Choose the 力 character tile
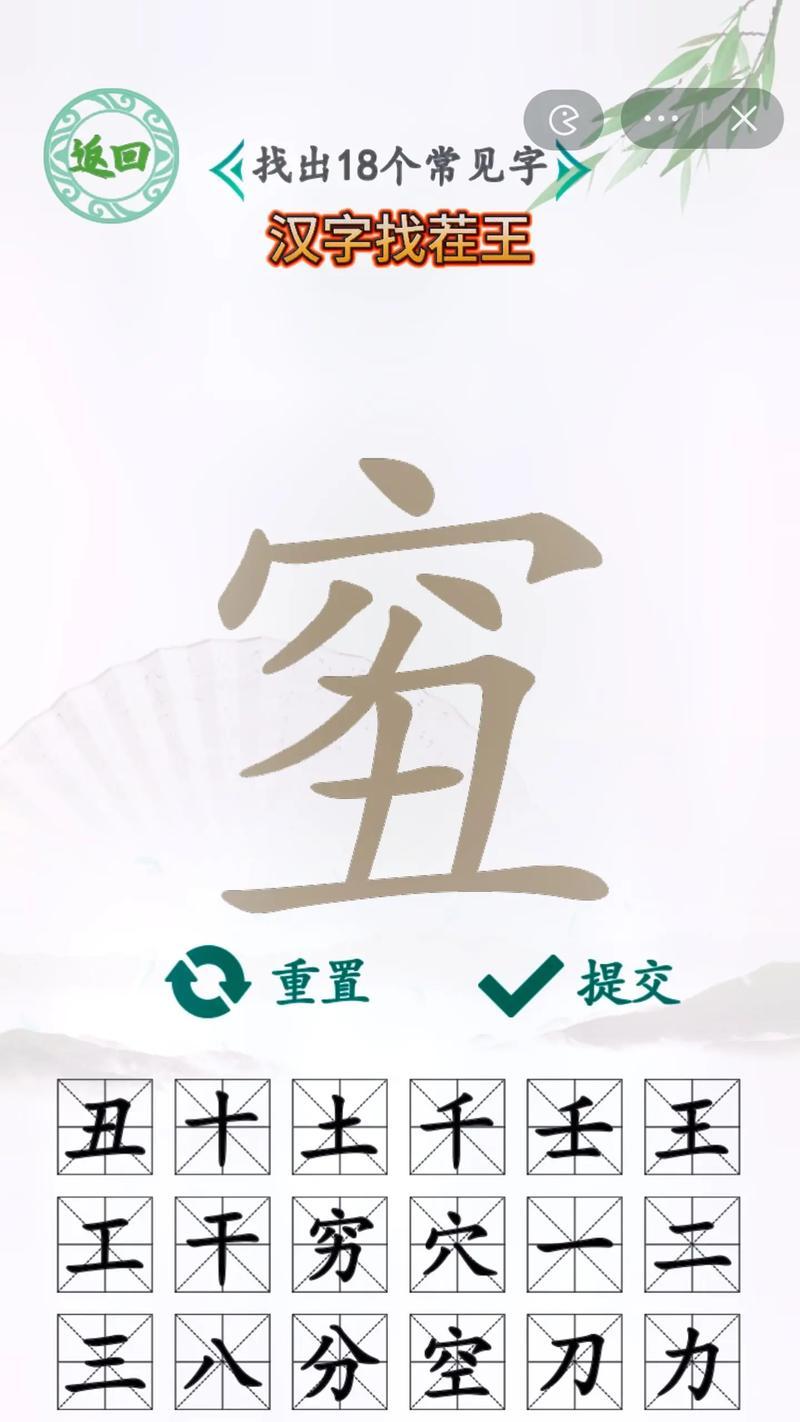Image resolution: width=800 pixels, height=1422 pixels. tap(692, 1362)
